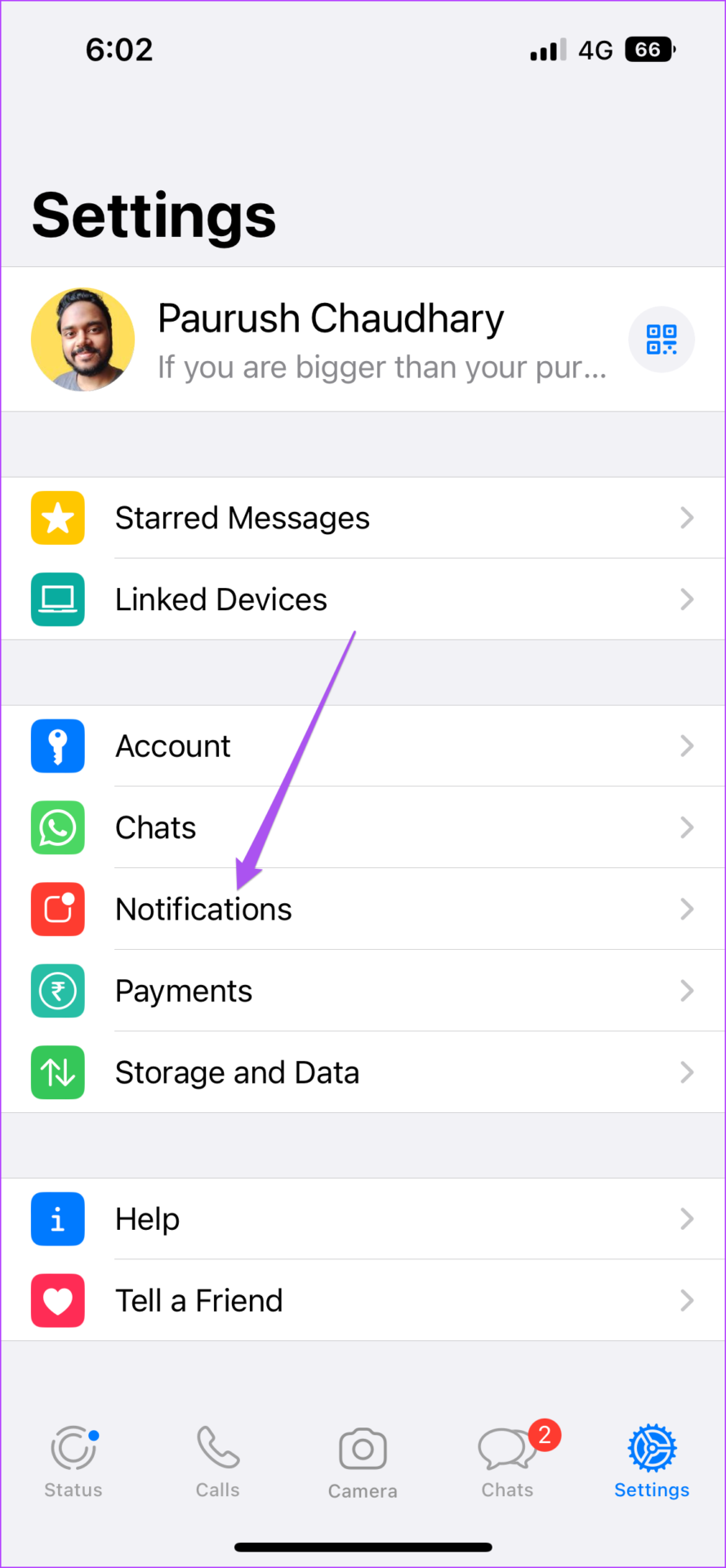Select Tell a Friend

tap(363, 1300)
